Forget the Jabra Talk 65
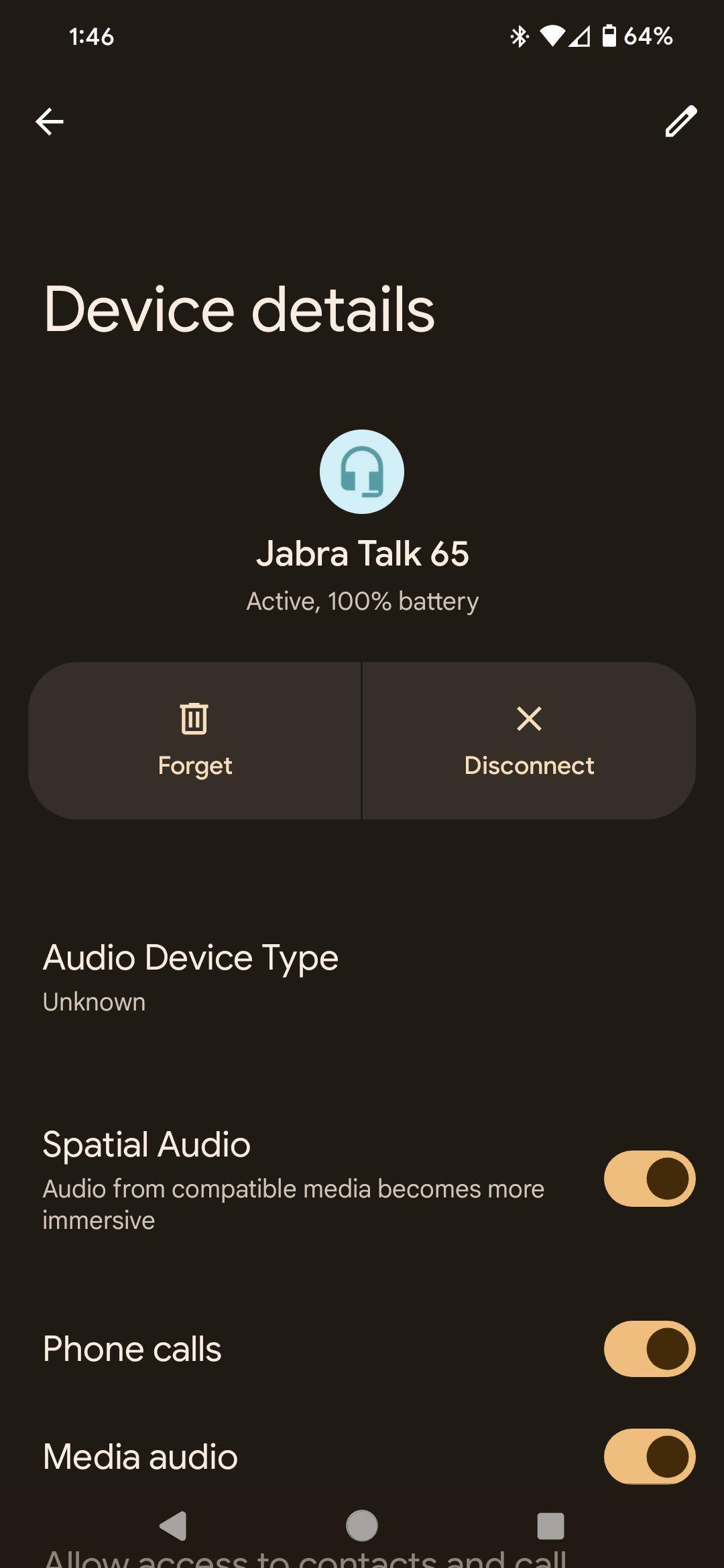724x1568 pixels. [x=194, y=740]
